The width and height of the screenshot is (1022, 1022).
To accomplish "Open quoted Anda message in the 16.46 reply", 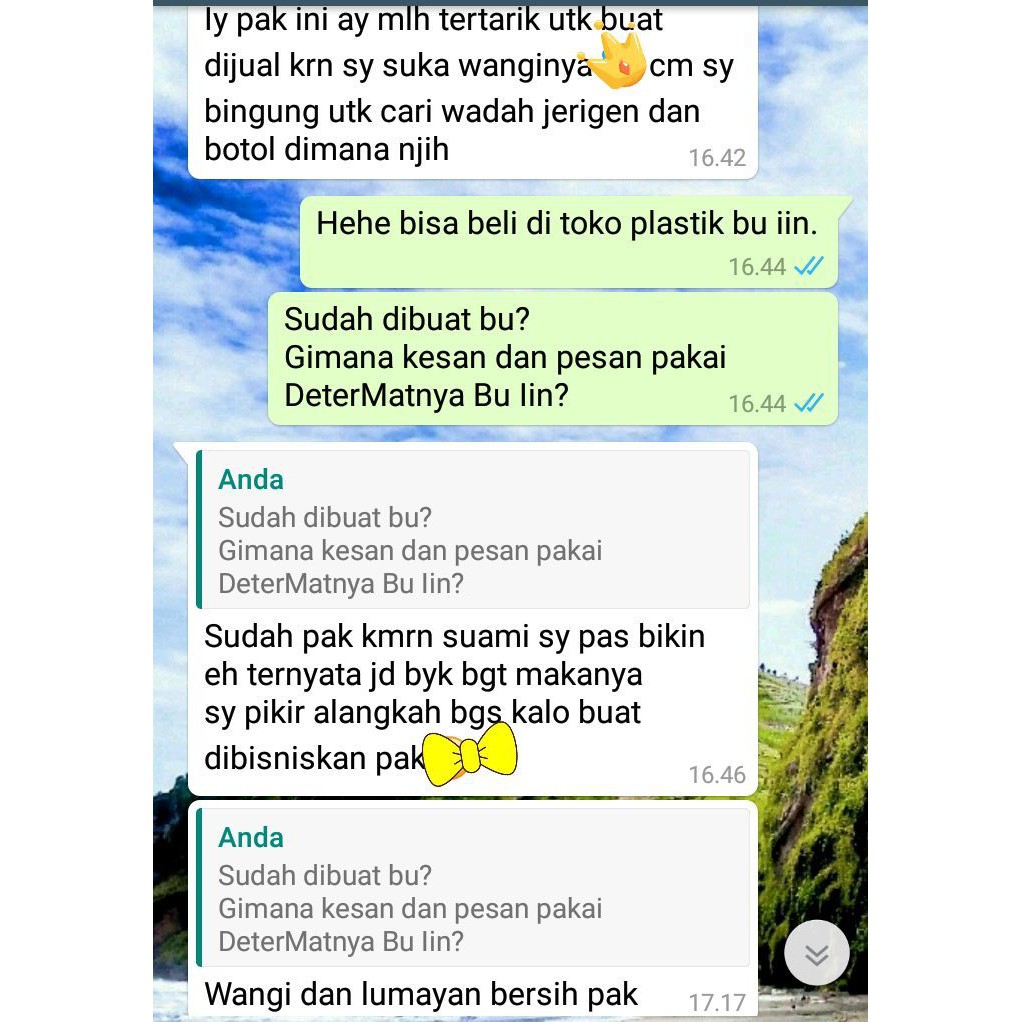I will tap(473, 530).
